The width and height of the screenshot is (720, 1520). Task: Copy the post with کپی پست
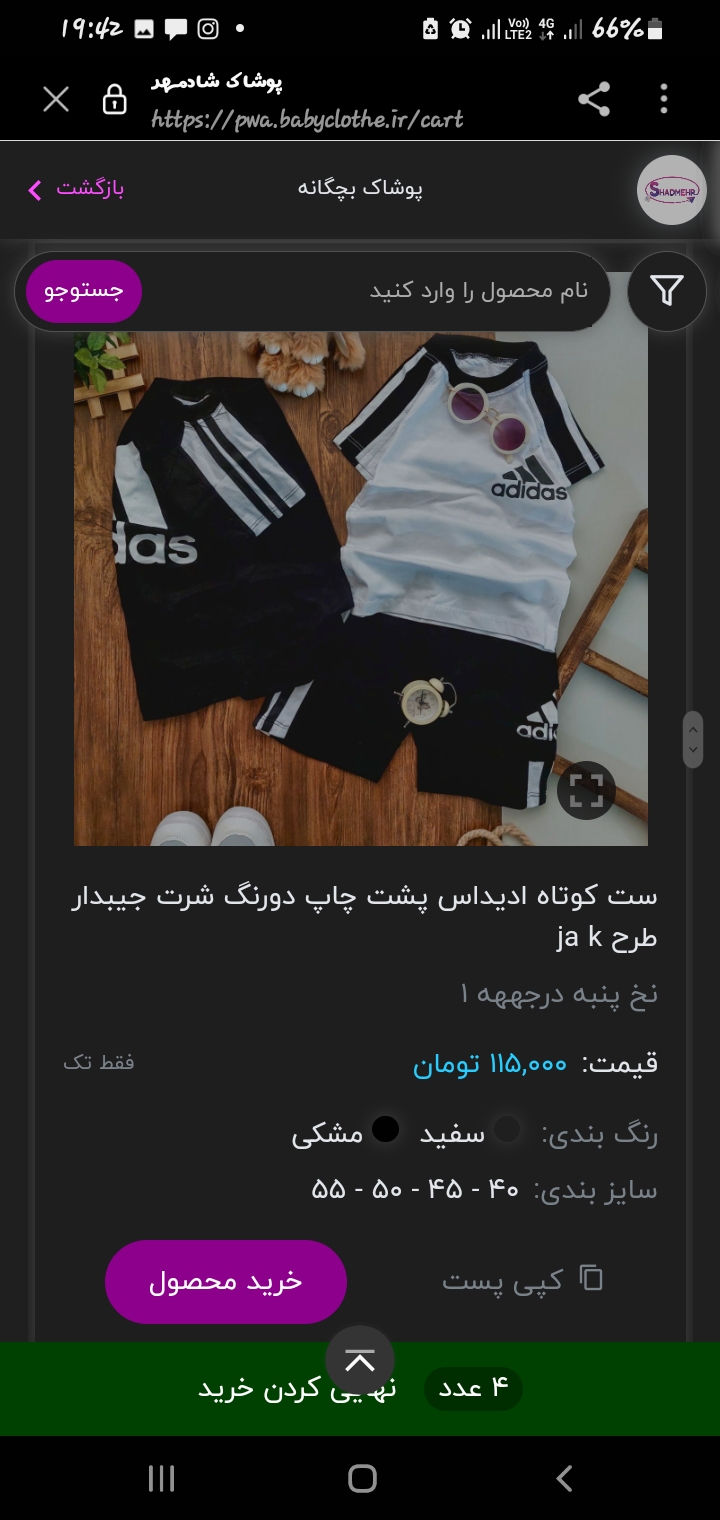pyautogui.click(x=523, y=1280)
